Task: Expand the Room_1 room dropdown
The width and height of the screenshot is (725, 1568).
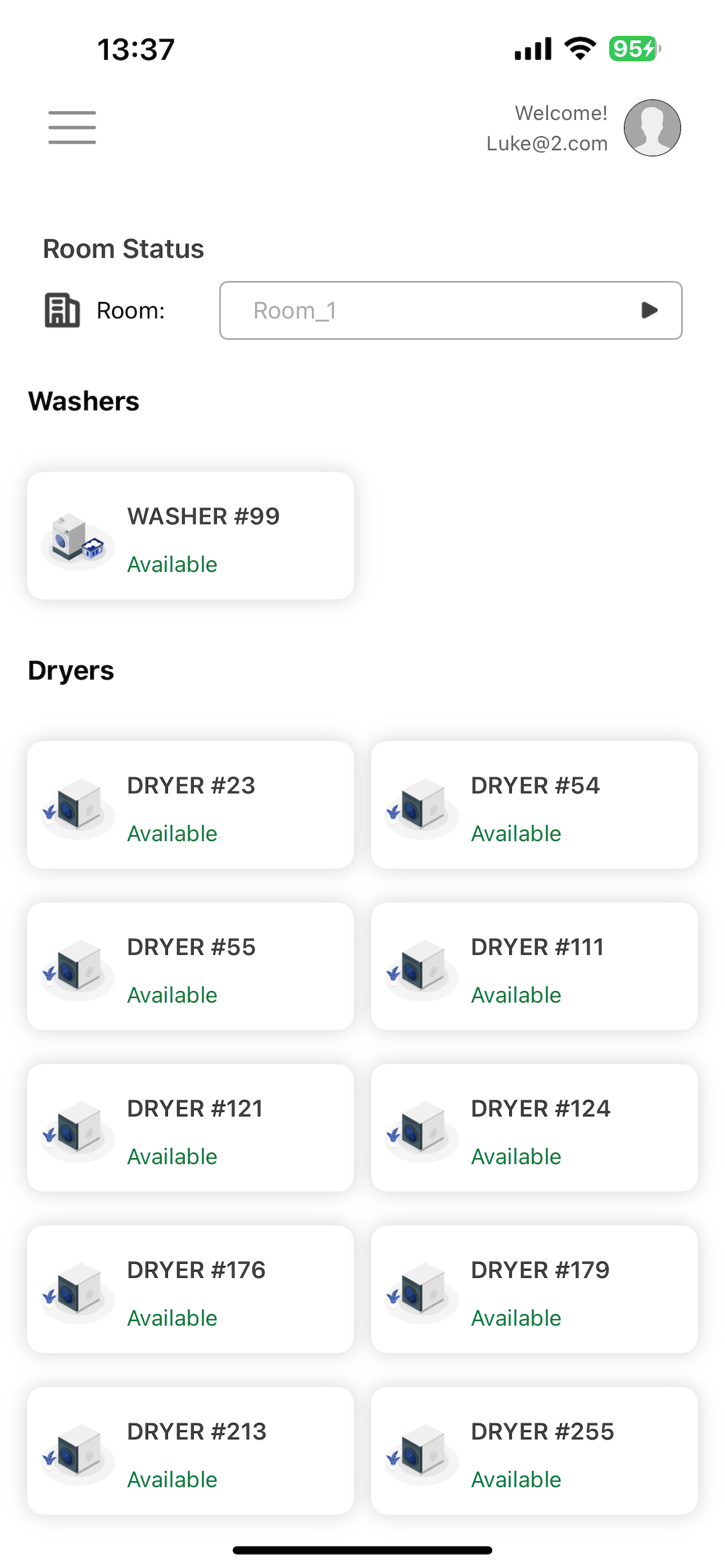Action: tap(451, 310)
